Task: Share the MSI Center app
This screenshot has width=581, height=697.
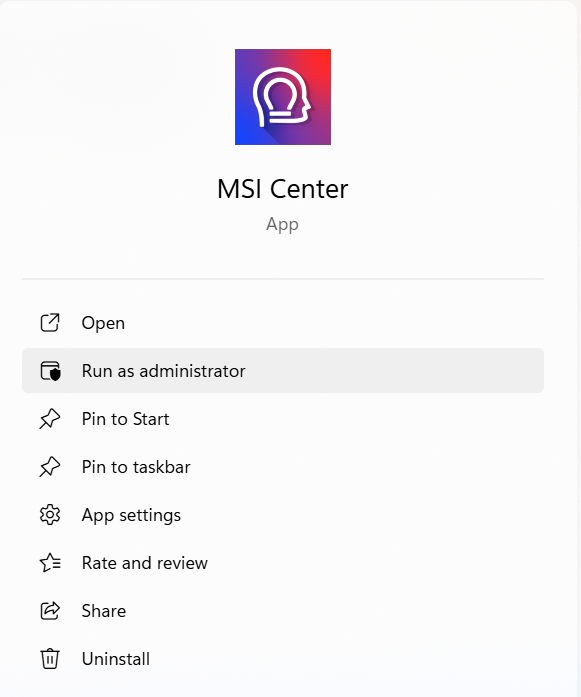Action: pos(283,611)
